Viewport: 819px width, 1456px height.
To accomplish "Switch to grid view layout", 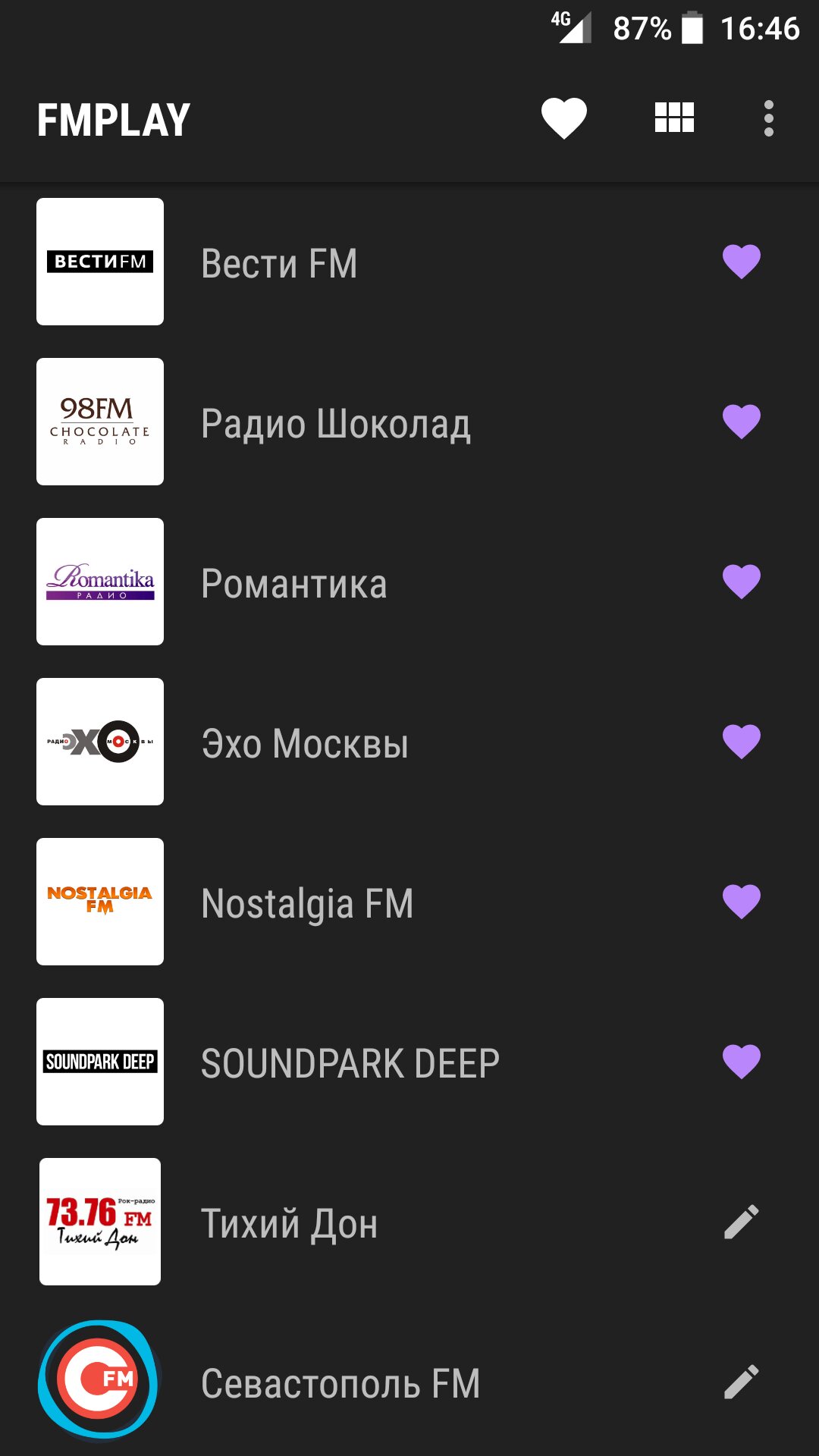I will point(674,118).
